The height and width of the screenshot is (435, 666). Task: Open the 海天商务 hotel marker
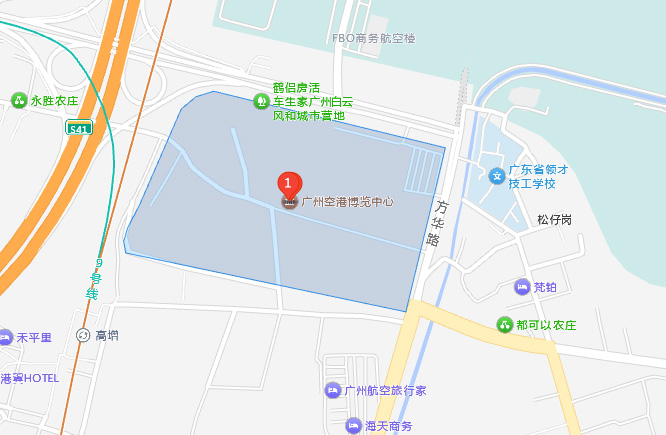pos(352,426)
